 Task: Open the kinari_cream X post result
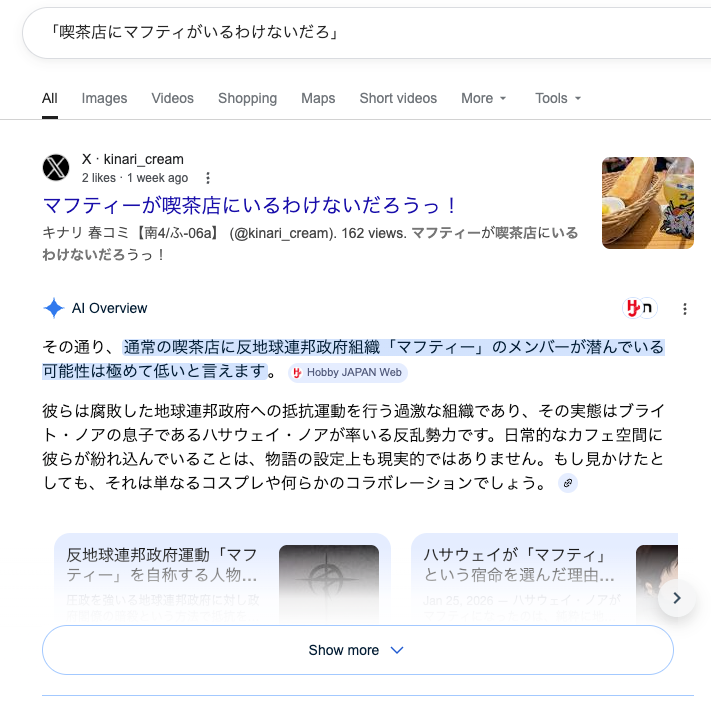[x=250, y=205]
